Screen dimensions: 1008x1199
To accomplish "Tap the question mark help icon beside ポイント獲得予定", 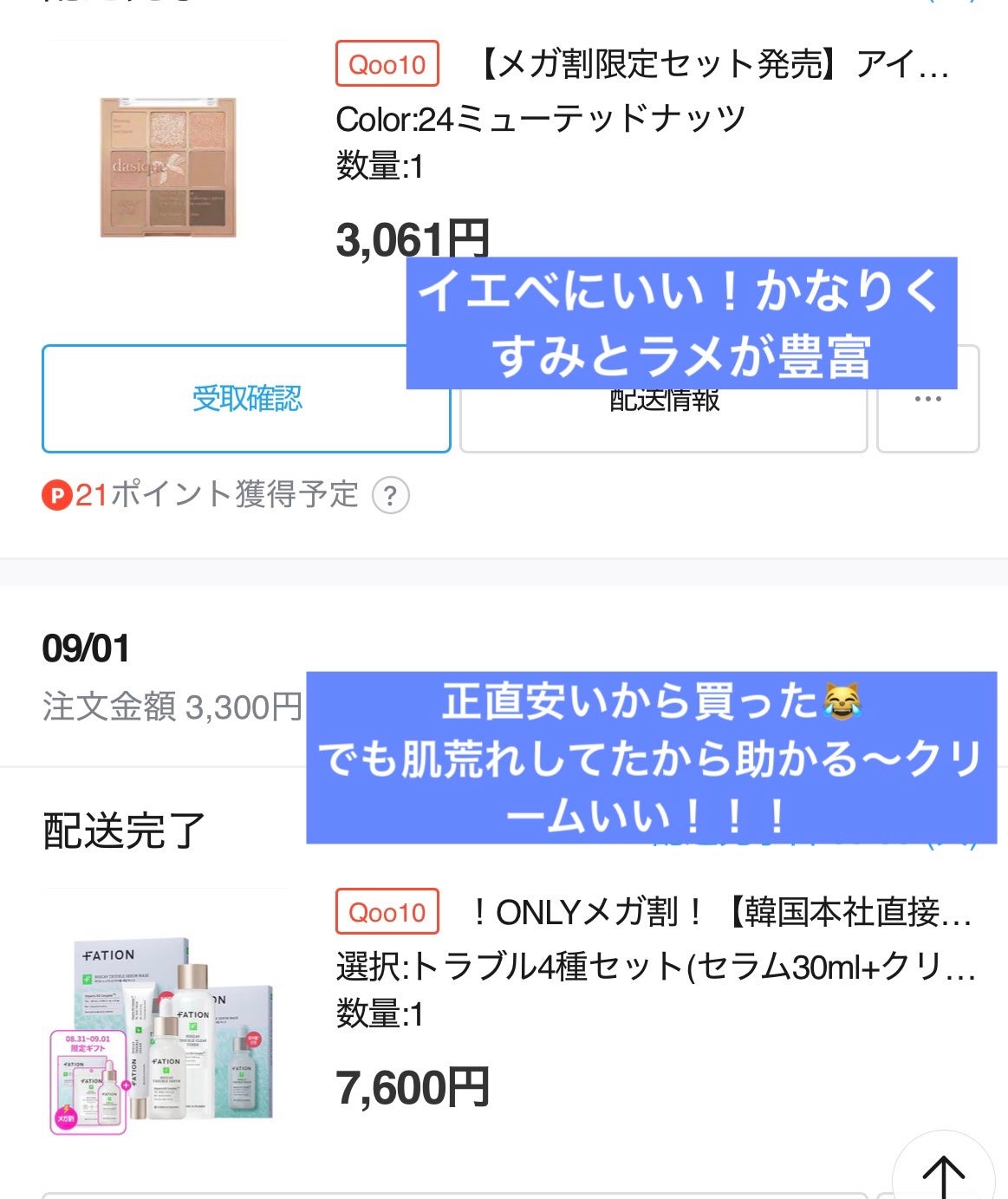I will (390, 495).
